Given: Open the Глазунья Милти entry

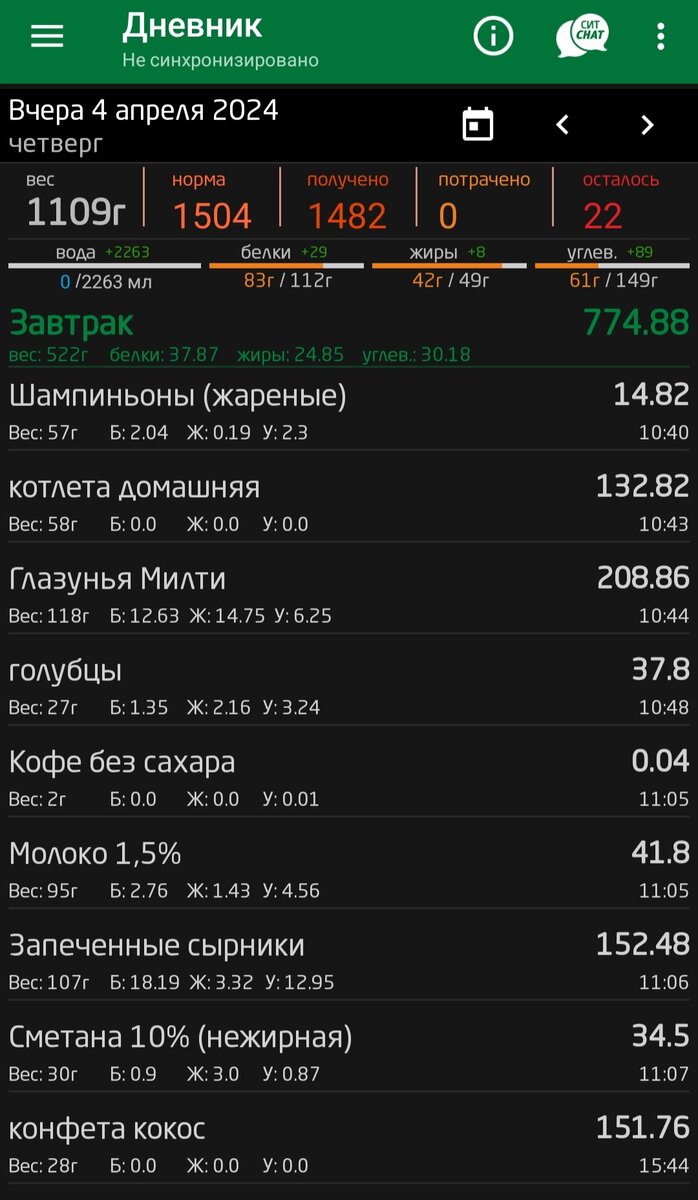Looking at the screenshot, I should click(348, 595).
